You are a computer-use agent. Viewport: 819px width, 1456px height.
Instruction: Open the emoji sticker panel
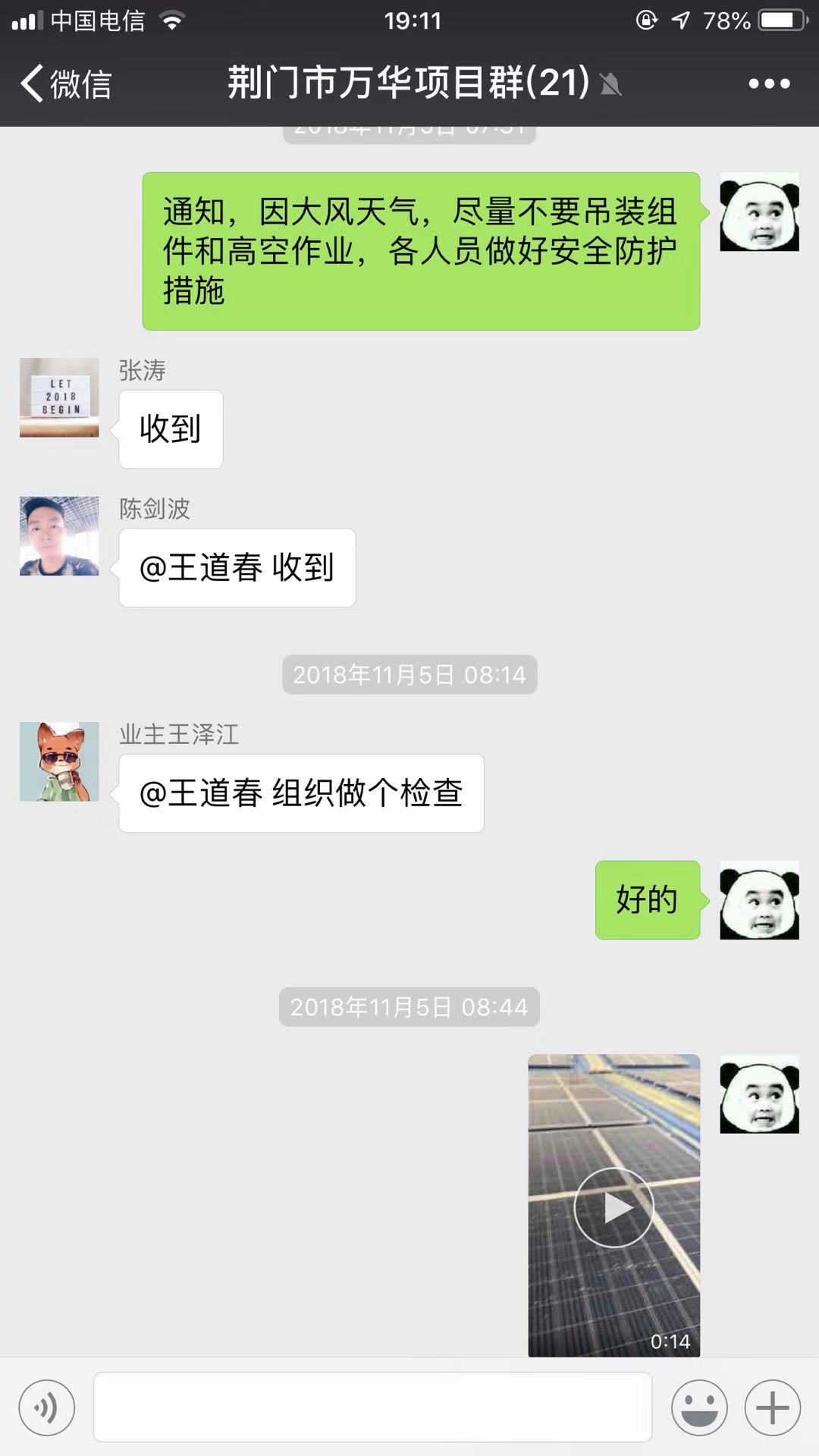point(699,1407)
